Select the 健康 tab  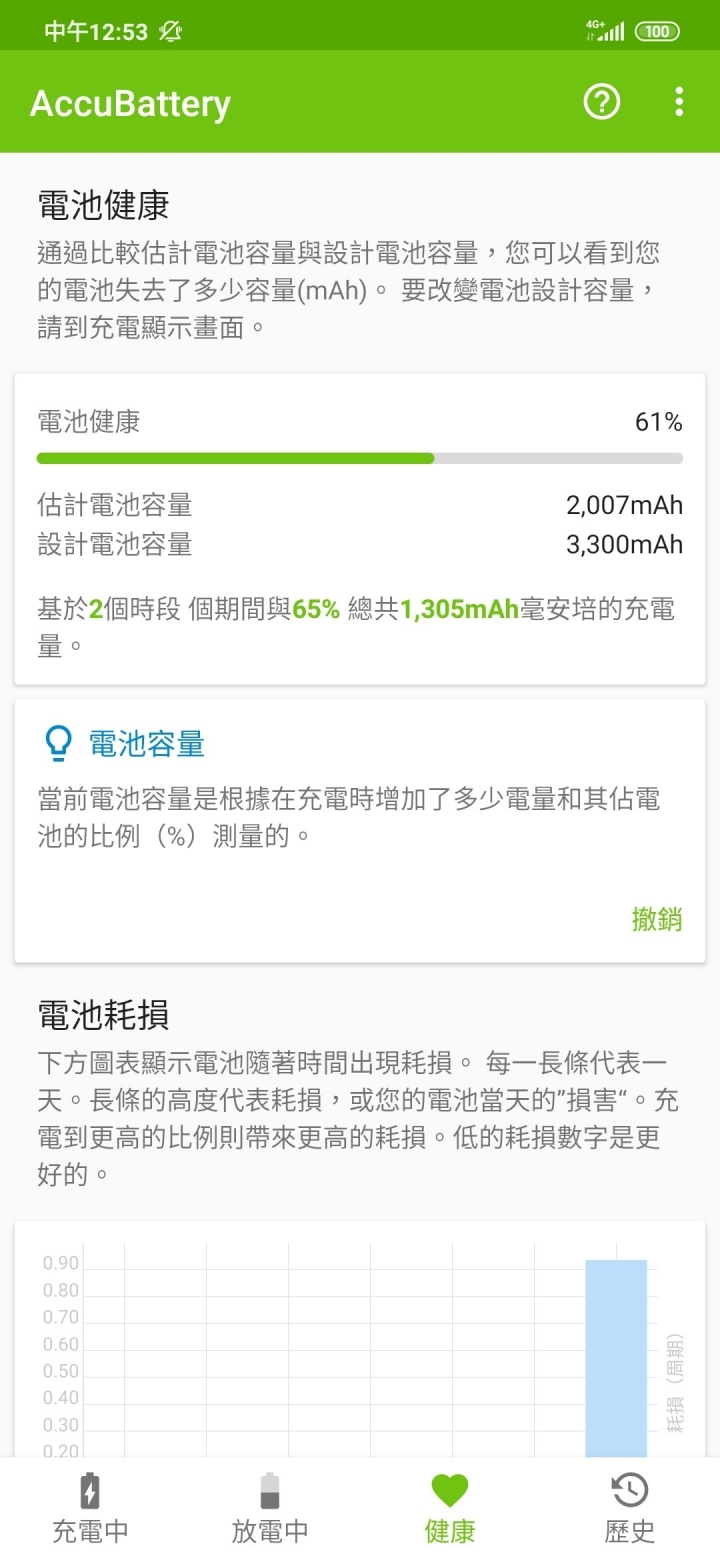(450, 1508)
